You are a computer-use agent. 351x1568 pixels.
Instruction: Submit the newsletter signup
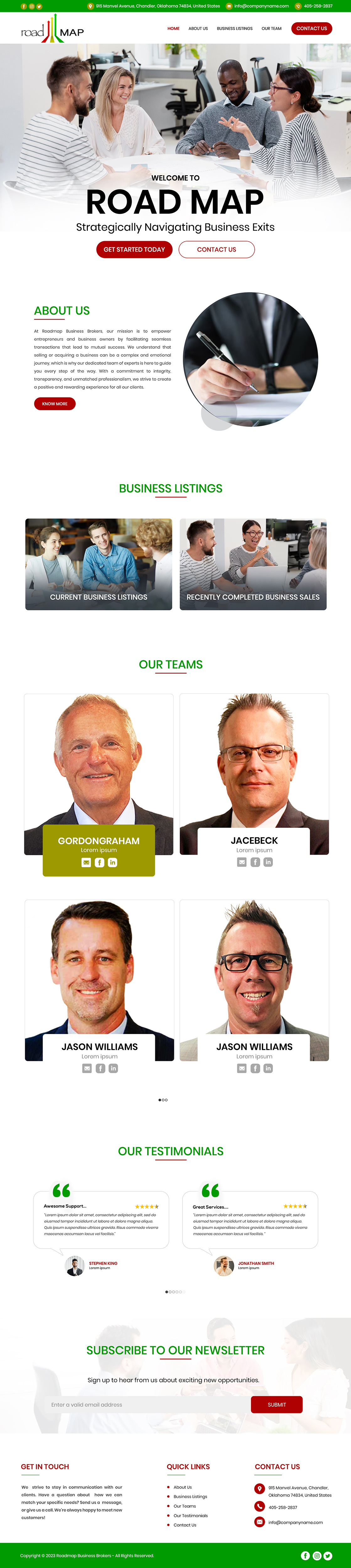(277, 1405)
